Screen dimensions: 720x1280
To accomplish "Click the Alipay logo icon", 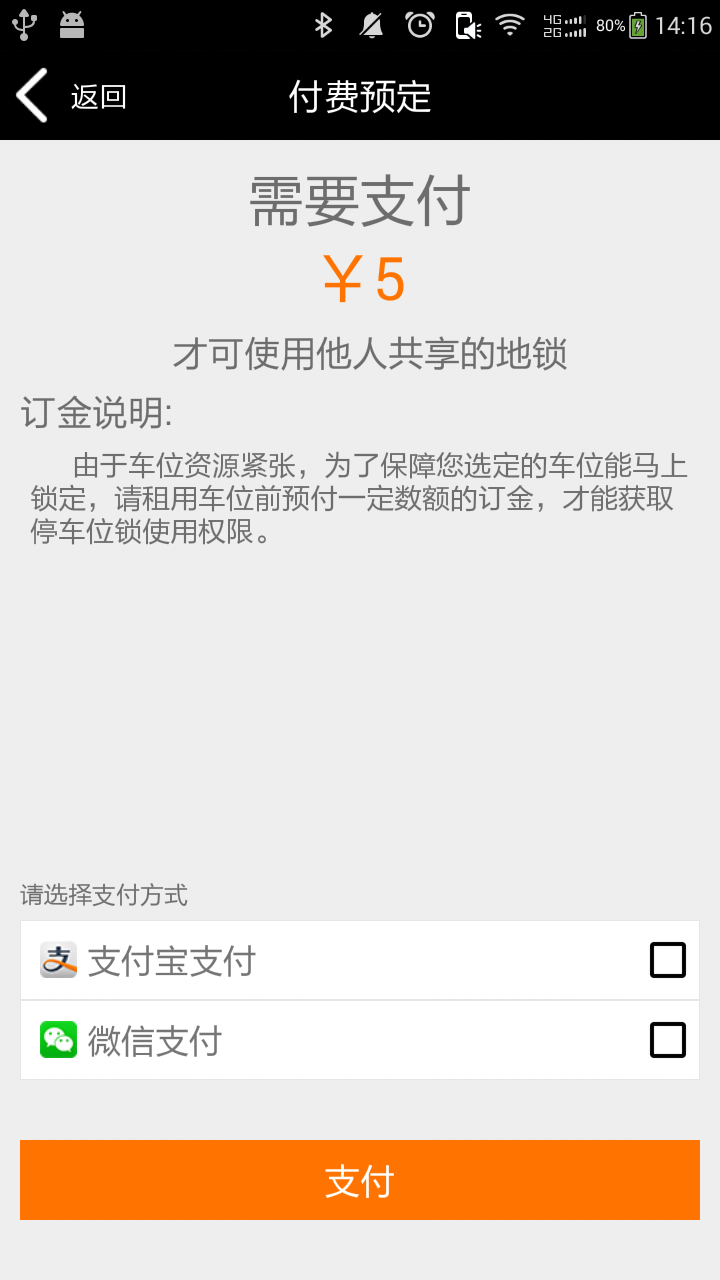I will [x=57, y=960].
